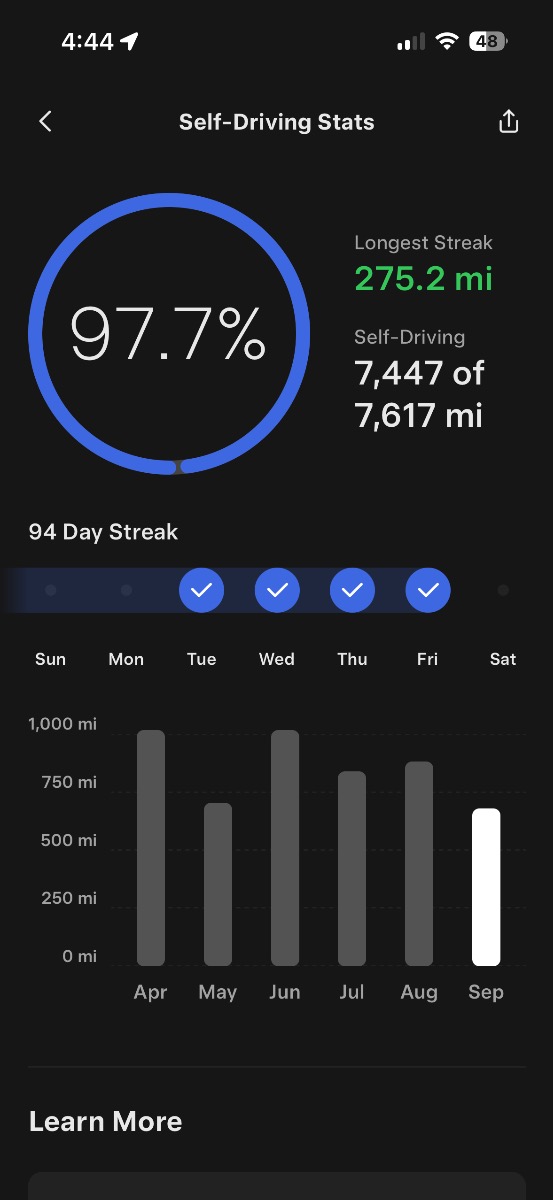Select the May mileage bar
The width and height of the screenshot is (553, 1200).
pyautogui.click(x=218, y=884)
